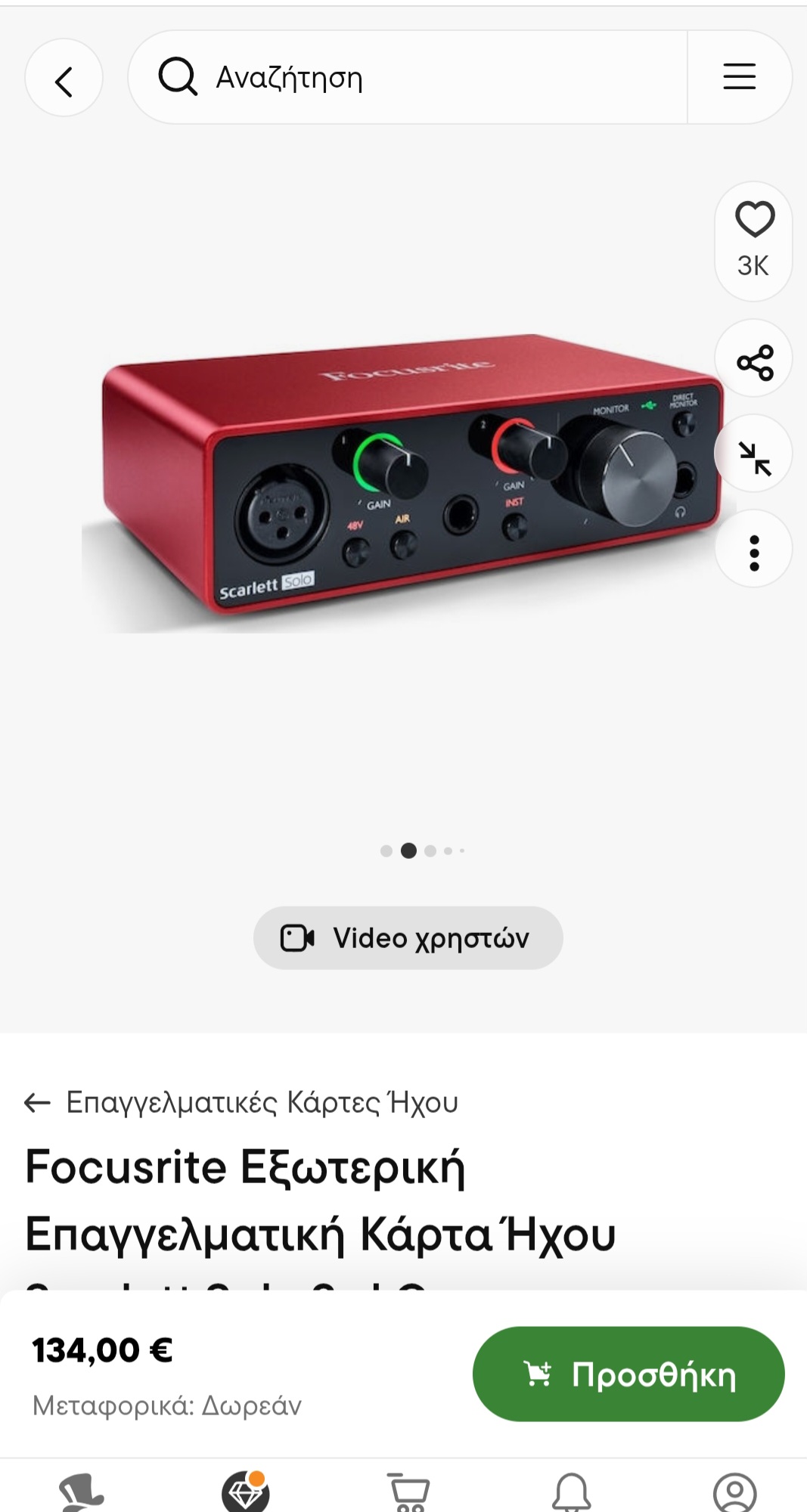Add to cart with Προσθήκη button
This screenshot has width=807, height=1512.
[629, 1374]
